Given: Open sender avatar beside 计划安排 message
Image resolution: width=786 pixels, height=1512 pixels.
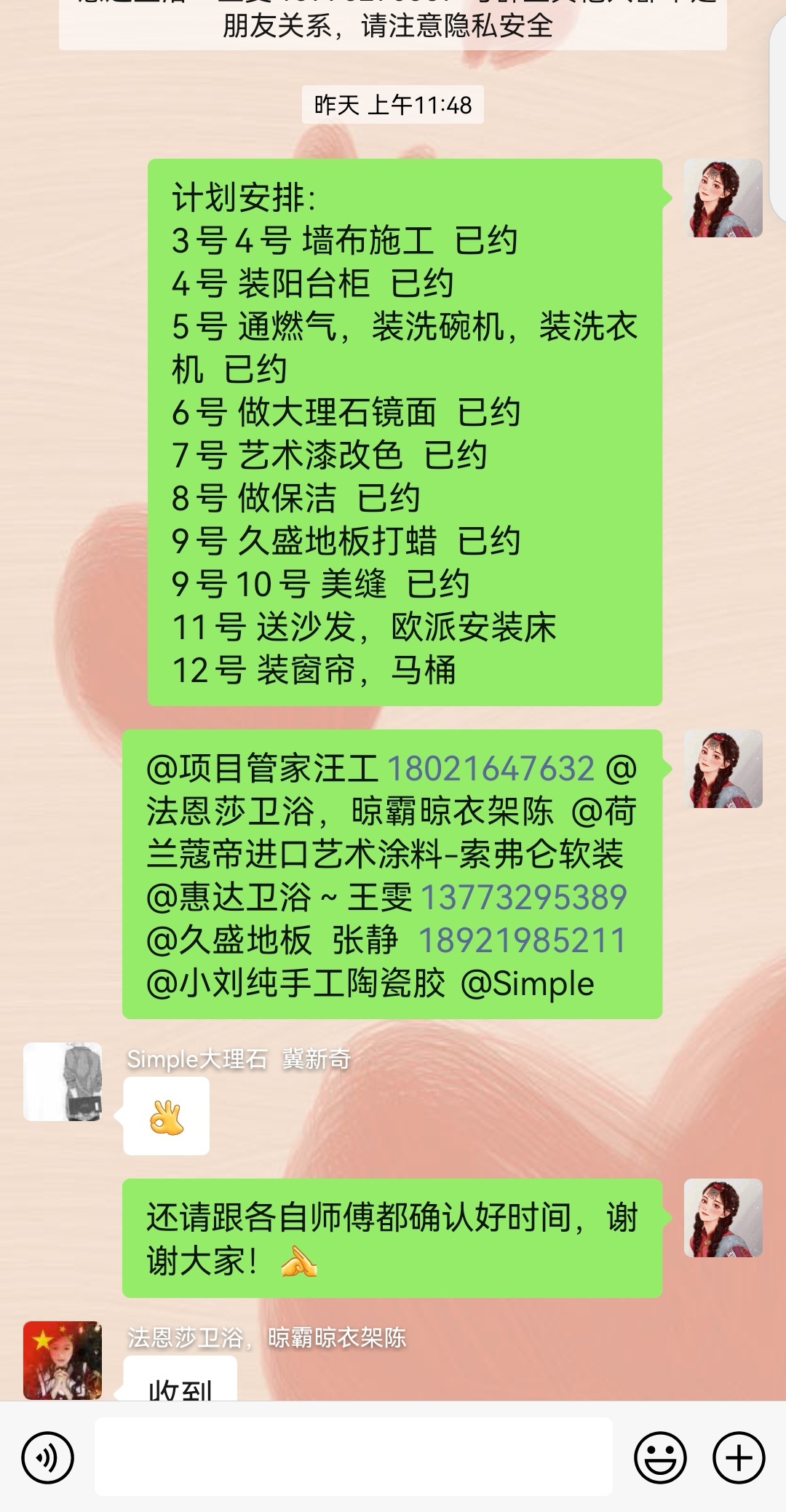Looking at the screenshot, I should 723,198.
